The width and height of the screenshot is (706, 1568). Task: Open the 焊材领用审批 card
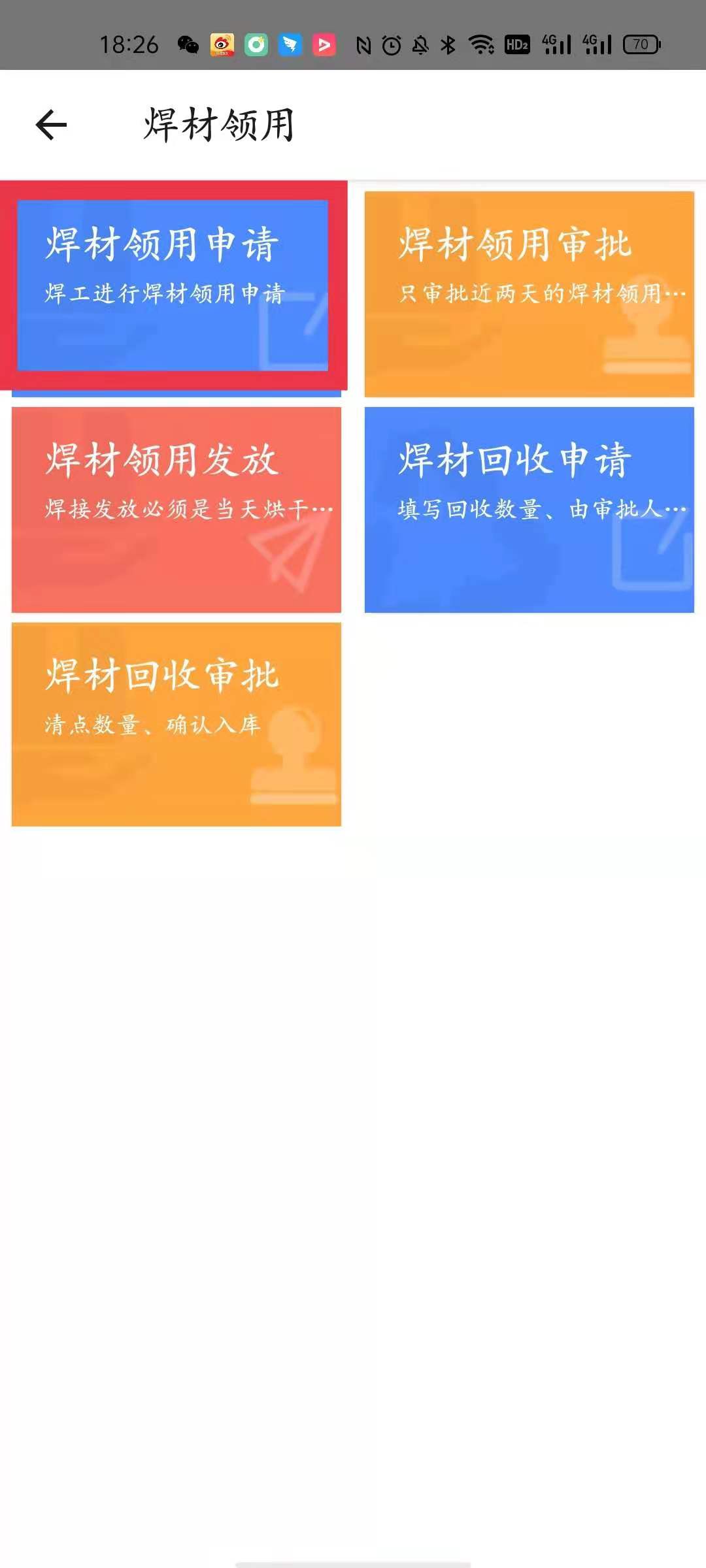coord(529,287)
